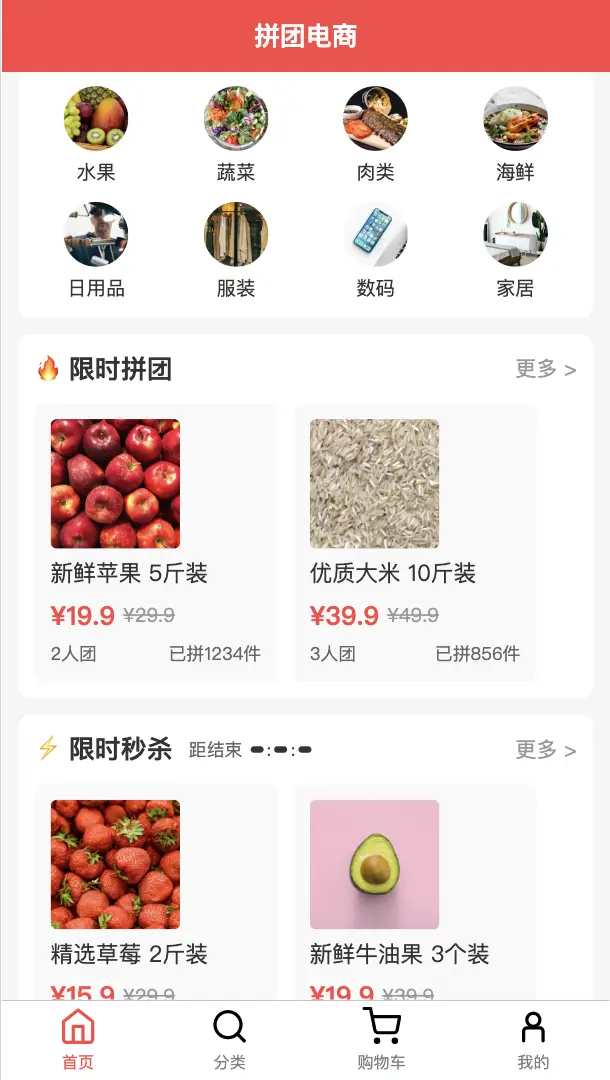This screenshot has width=610, height=1080.
Task: Go to the 购物车 tab
Action: pos(381,1040)
